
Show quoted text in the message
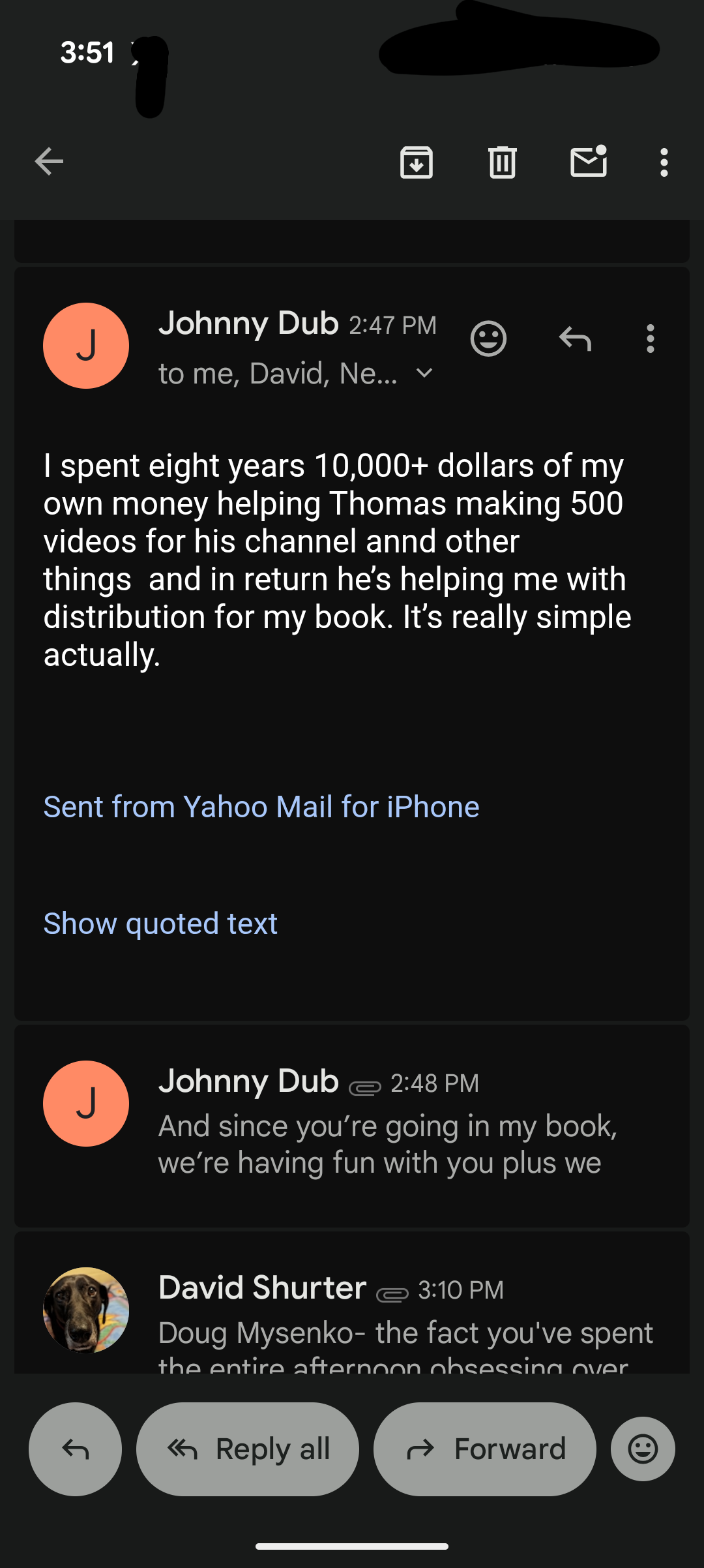160,924
